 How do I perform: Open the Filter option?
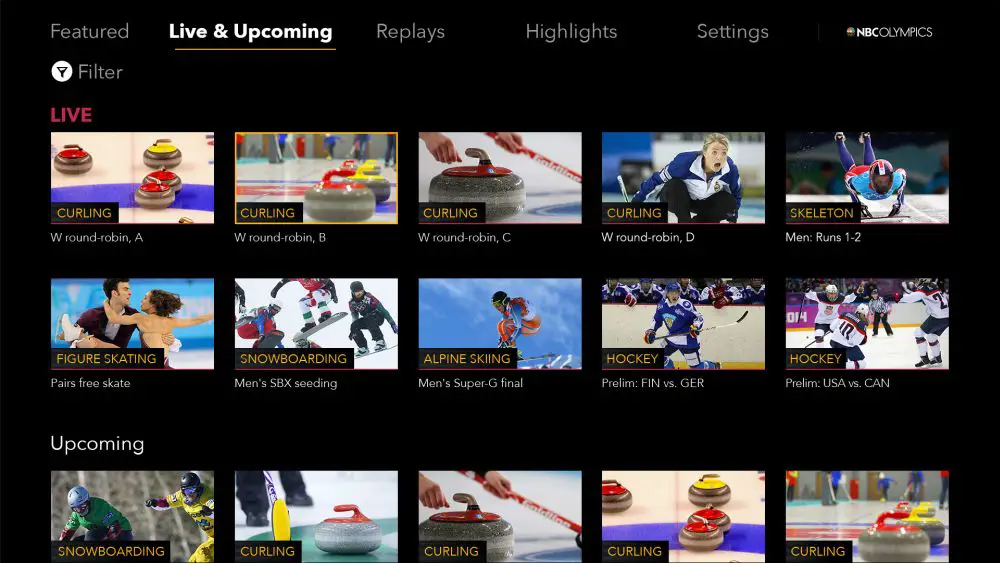(87, 72)
